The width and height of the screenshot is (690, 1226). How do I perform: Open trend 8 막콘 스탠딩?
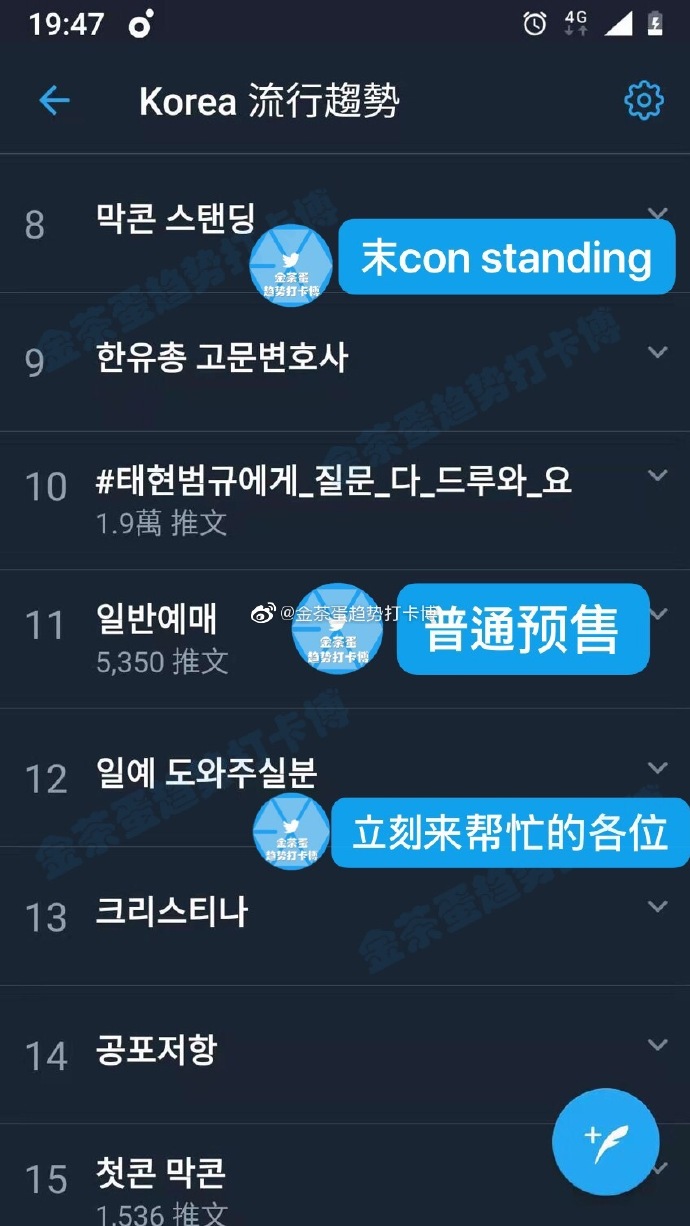(345, 223)
